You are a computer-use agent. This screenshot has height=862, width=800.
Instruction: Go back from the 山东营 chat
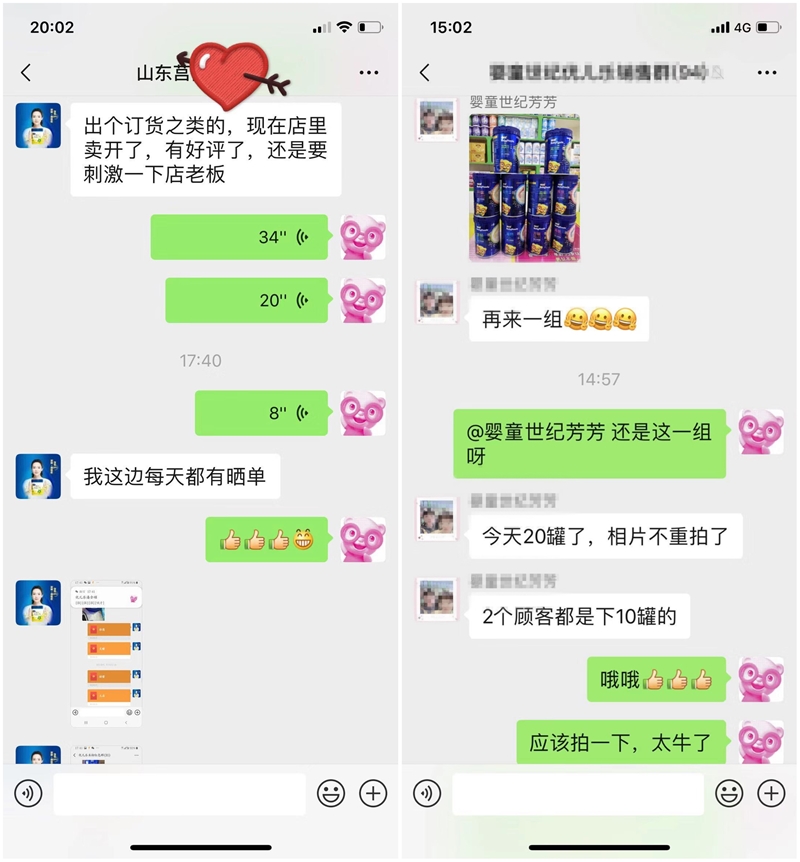coord(27,73)
